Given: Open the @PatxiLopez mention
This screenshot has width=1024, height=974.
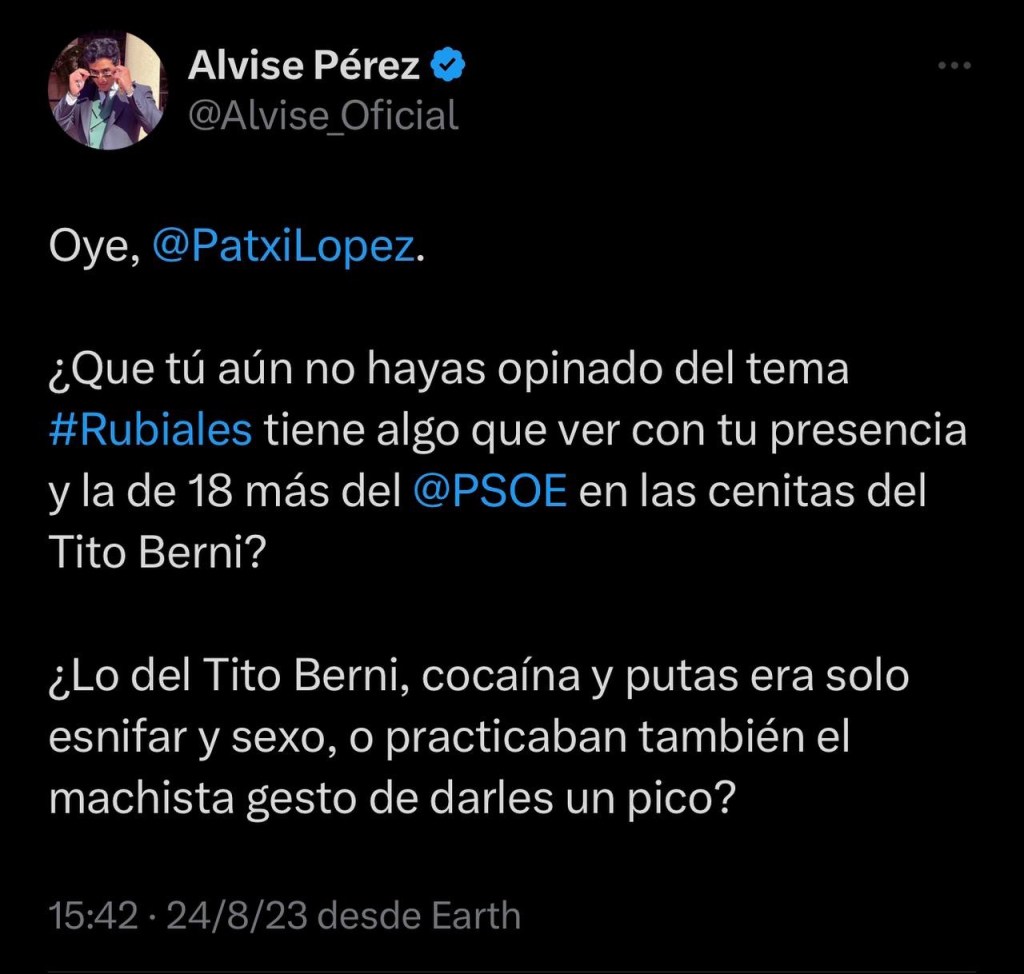Looking at the screenshot, I should [x=283, y=248].
